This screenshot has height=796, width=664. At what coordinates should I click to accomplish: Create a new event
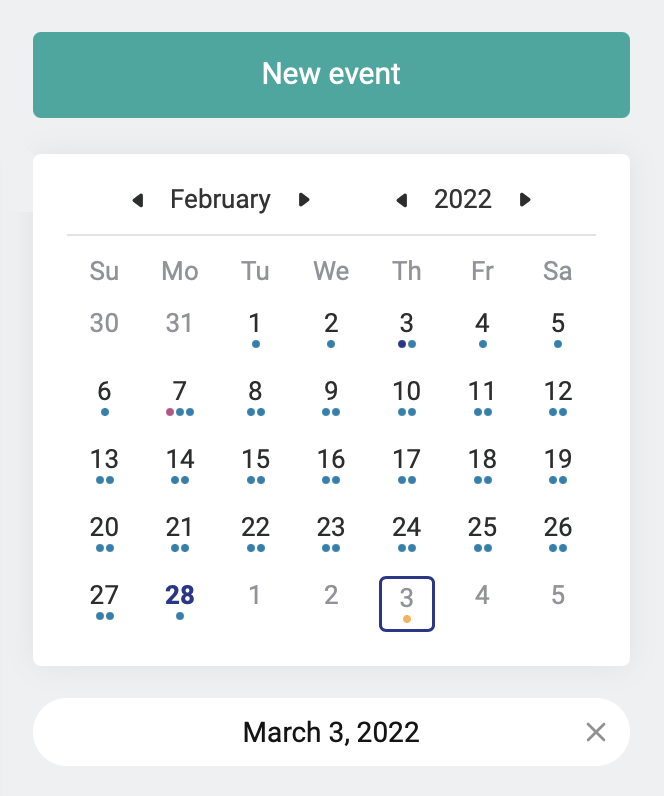click(331, 75)
